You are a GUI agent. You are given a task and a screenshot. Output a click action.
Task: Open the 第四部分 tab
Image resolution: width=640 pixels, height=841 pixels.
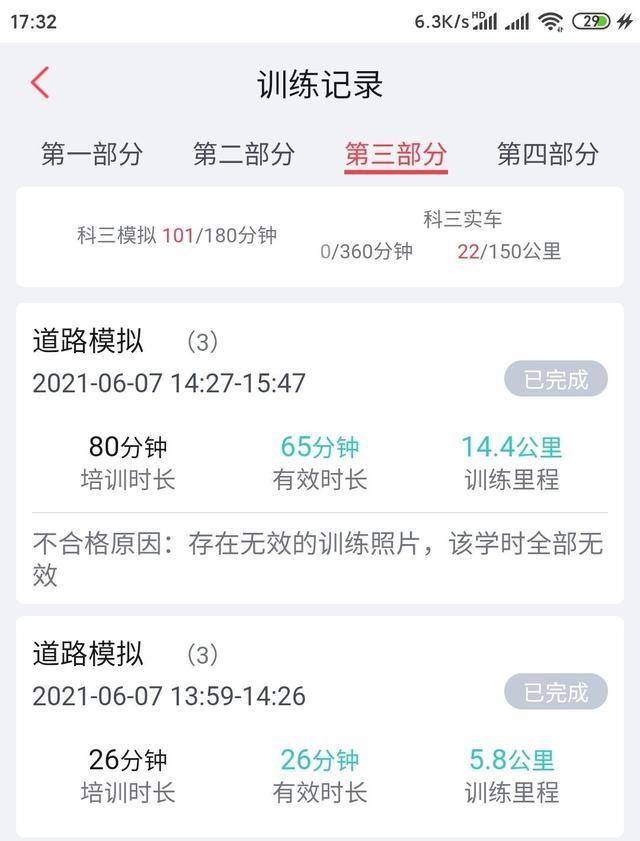point(548,154)
